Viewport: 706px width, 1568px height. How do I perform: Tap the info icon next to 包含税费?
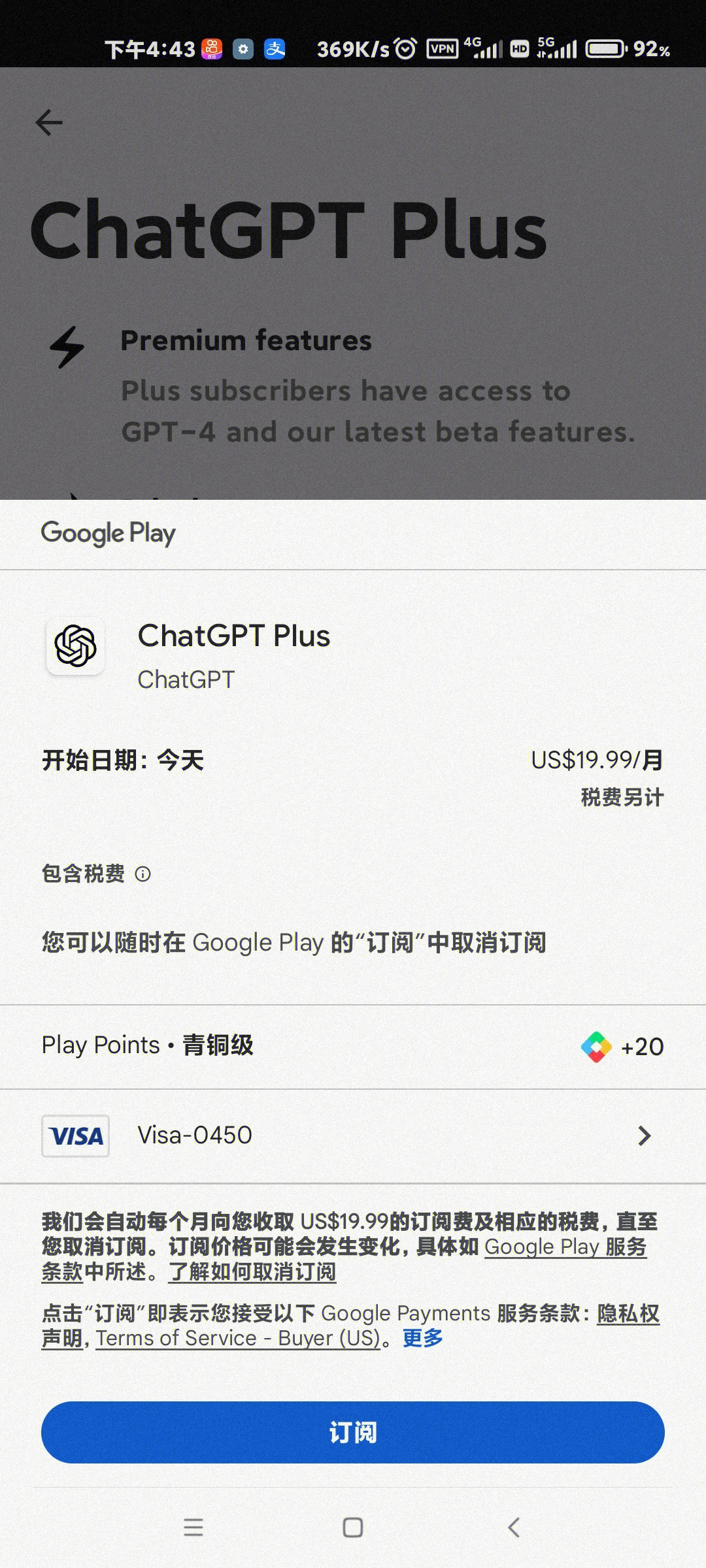coord(143,874)
